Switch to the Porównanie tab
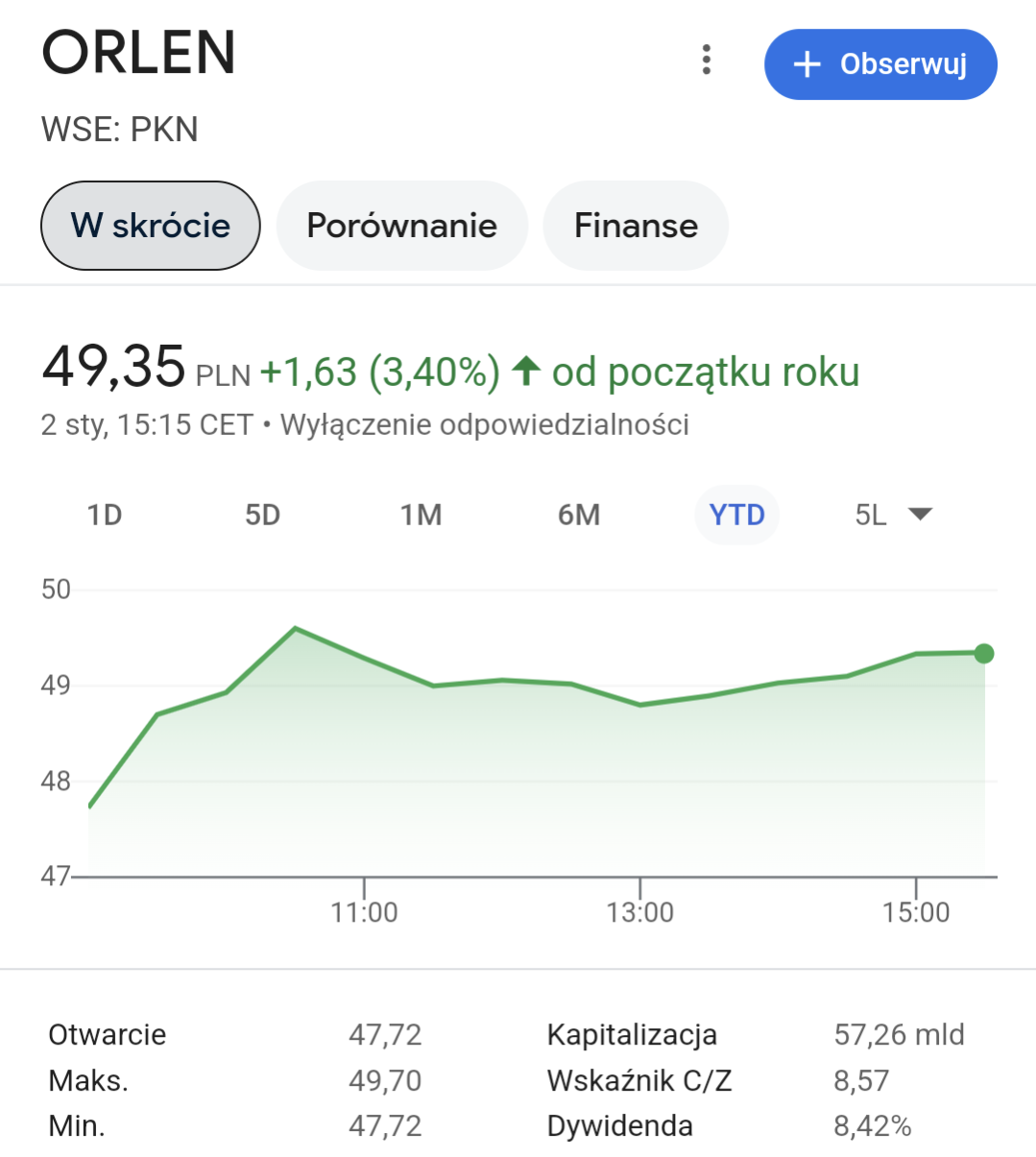 point(401,226)
